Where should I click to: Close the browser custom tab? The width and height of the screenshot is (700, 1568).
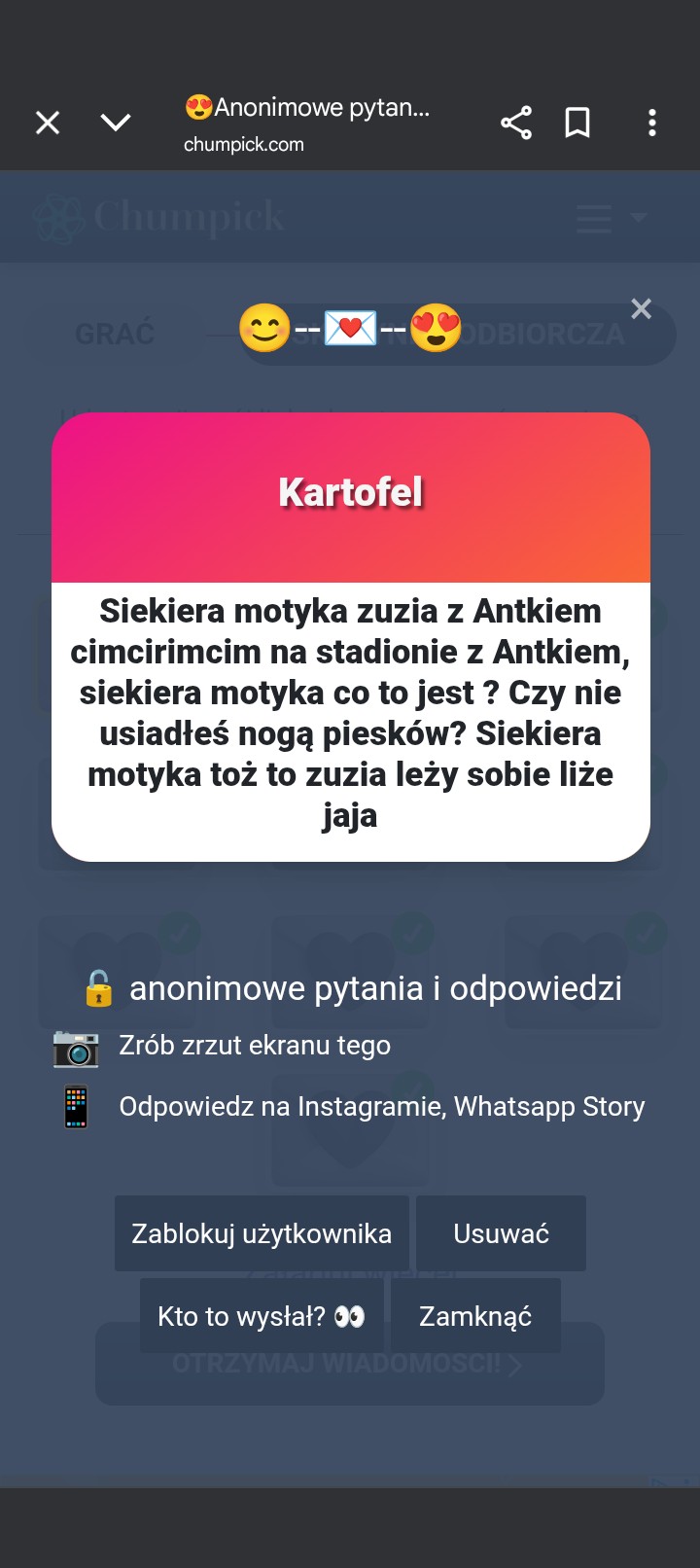tap(48, 123)
